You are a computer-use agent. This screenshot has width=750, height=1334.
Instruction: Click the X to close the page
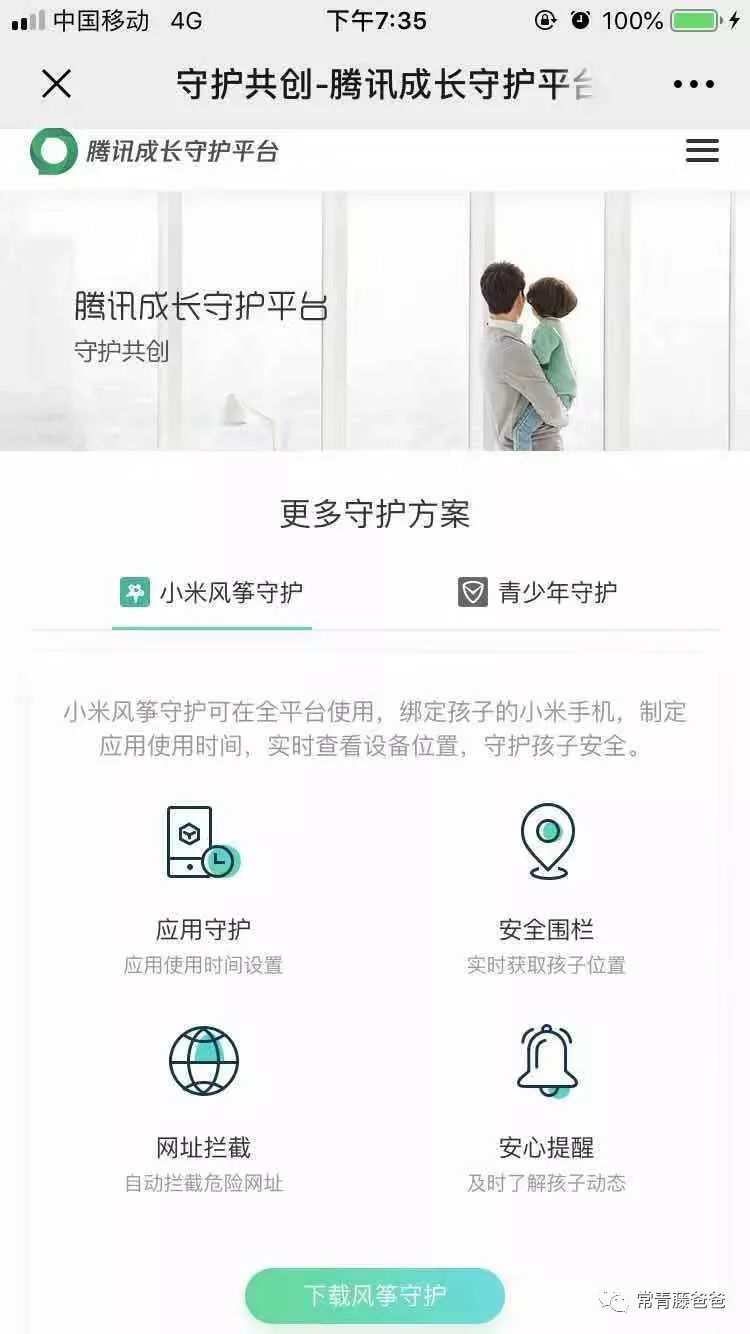tap(57, 84)
